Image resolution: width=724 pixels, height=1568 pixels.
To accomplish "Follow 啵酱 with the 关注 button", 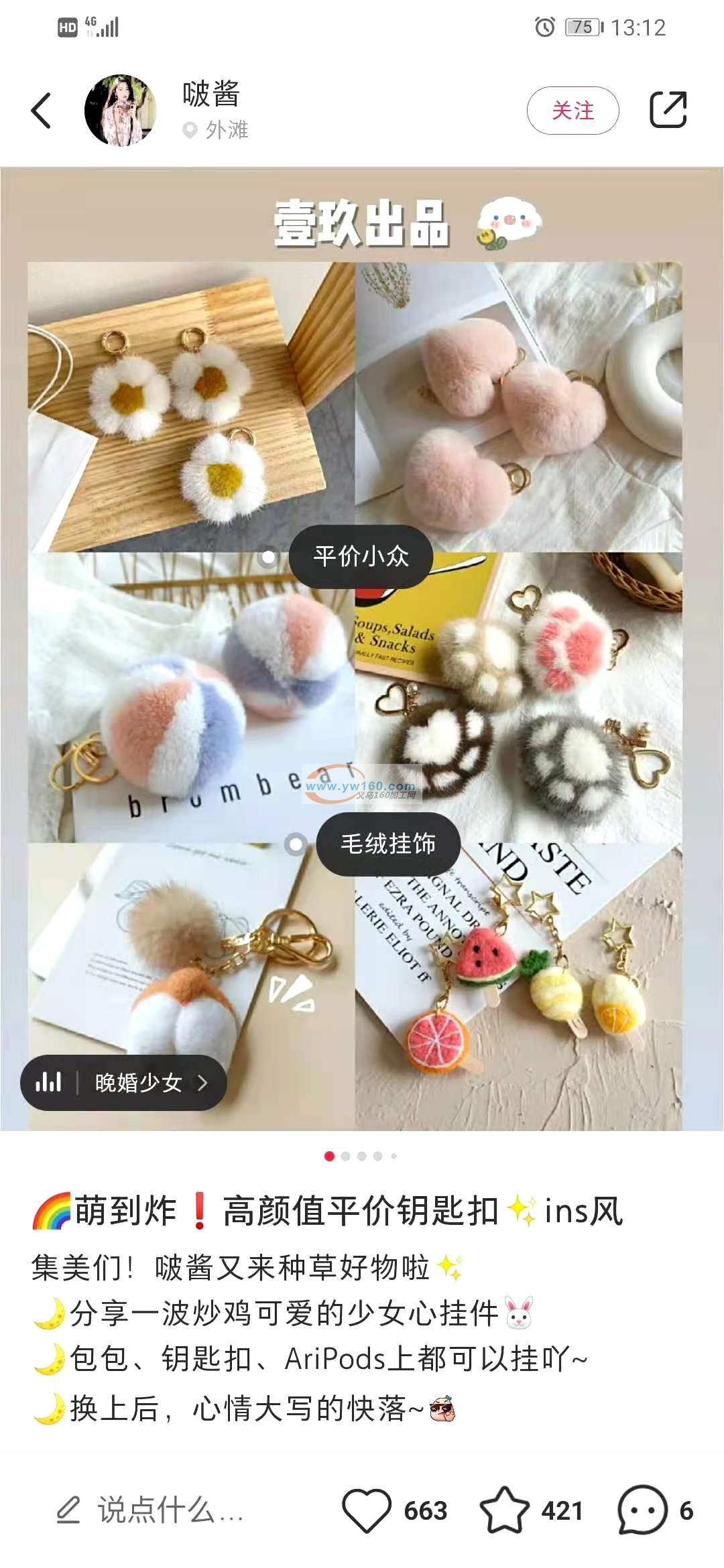I will 572,111.
